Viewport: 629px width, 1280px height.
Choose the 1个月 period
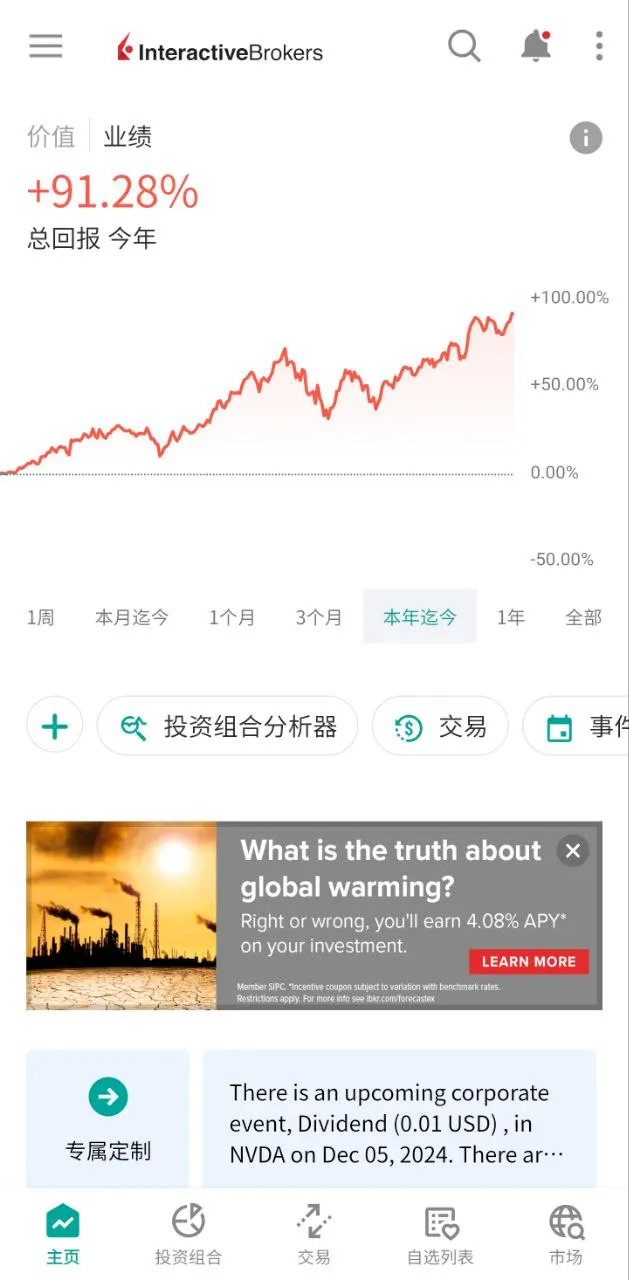pos(231,617)
